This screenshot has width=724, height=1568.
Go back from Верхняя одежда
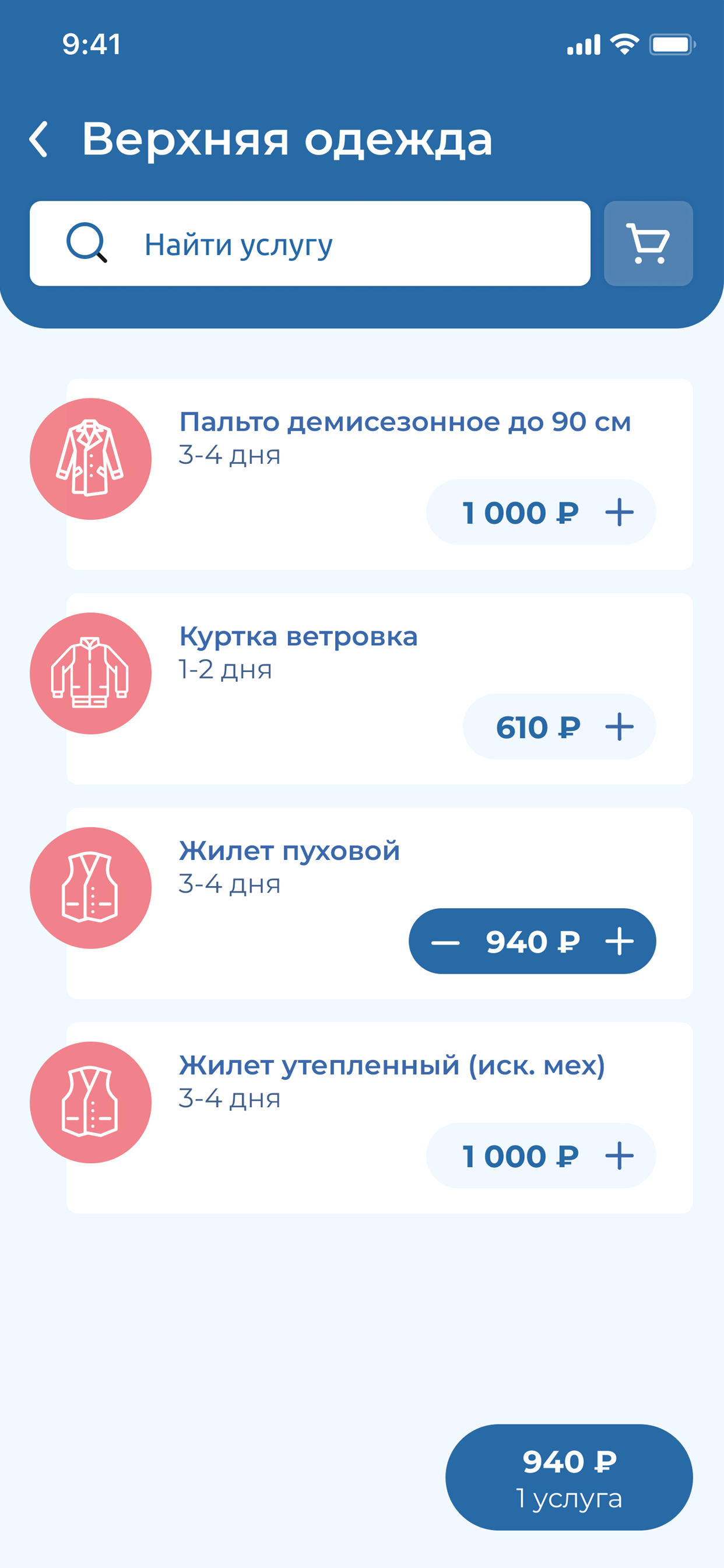[x=38, y=139]
